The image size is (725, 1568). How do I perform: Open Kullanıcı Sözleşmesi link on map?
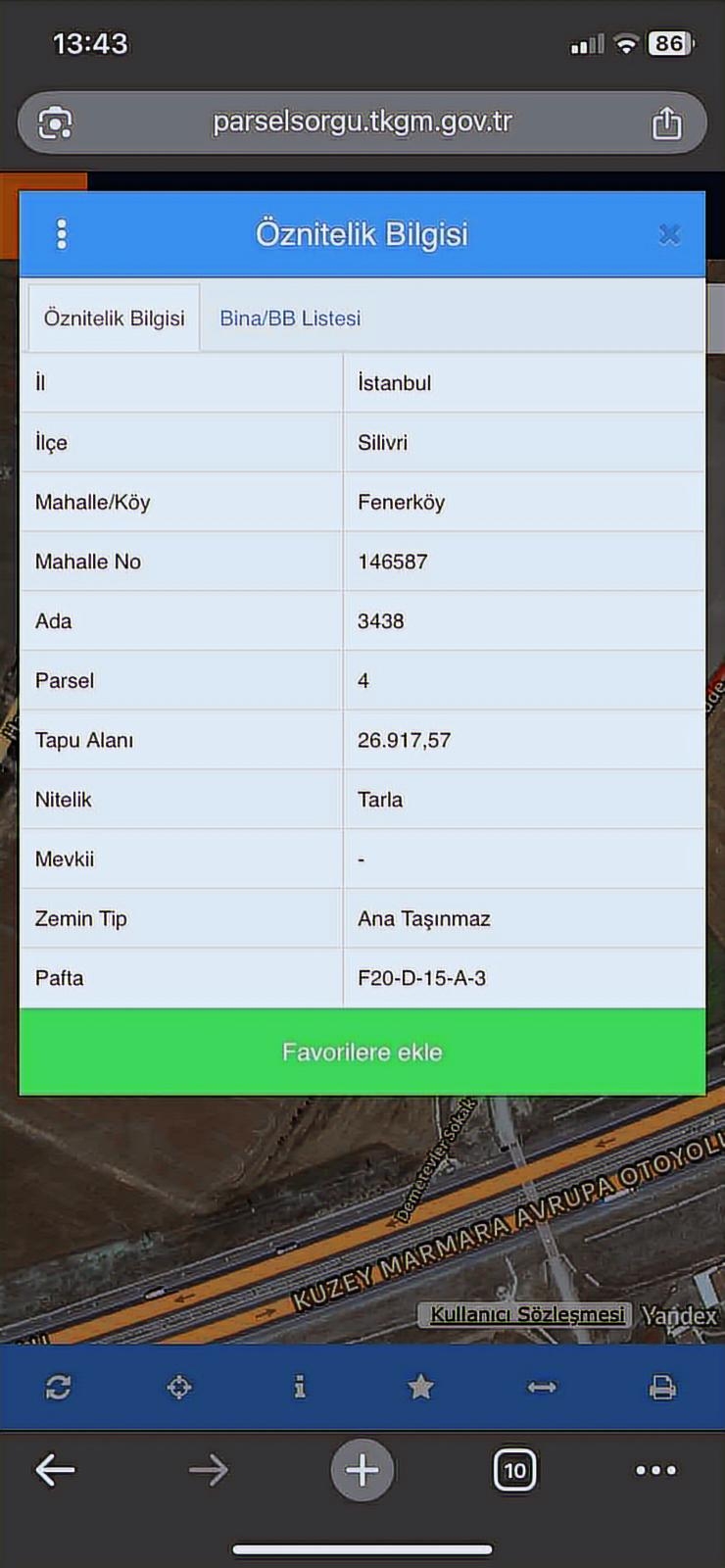click(527, 1314)
